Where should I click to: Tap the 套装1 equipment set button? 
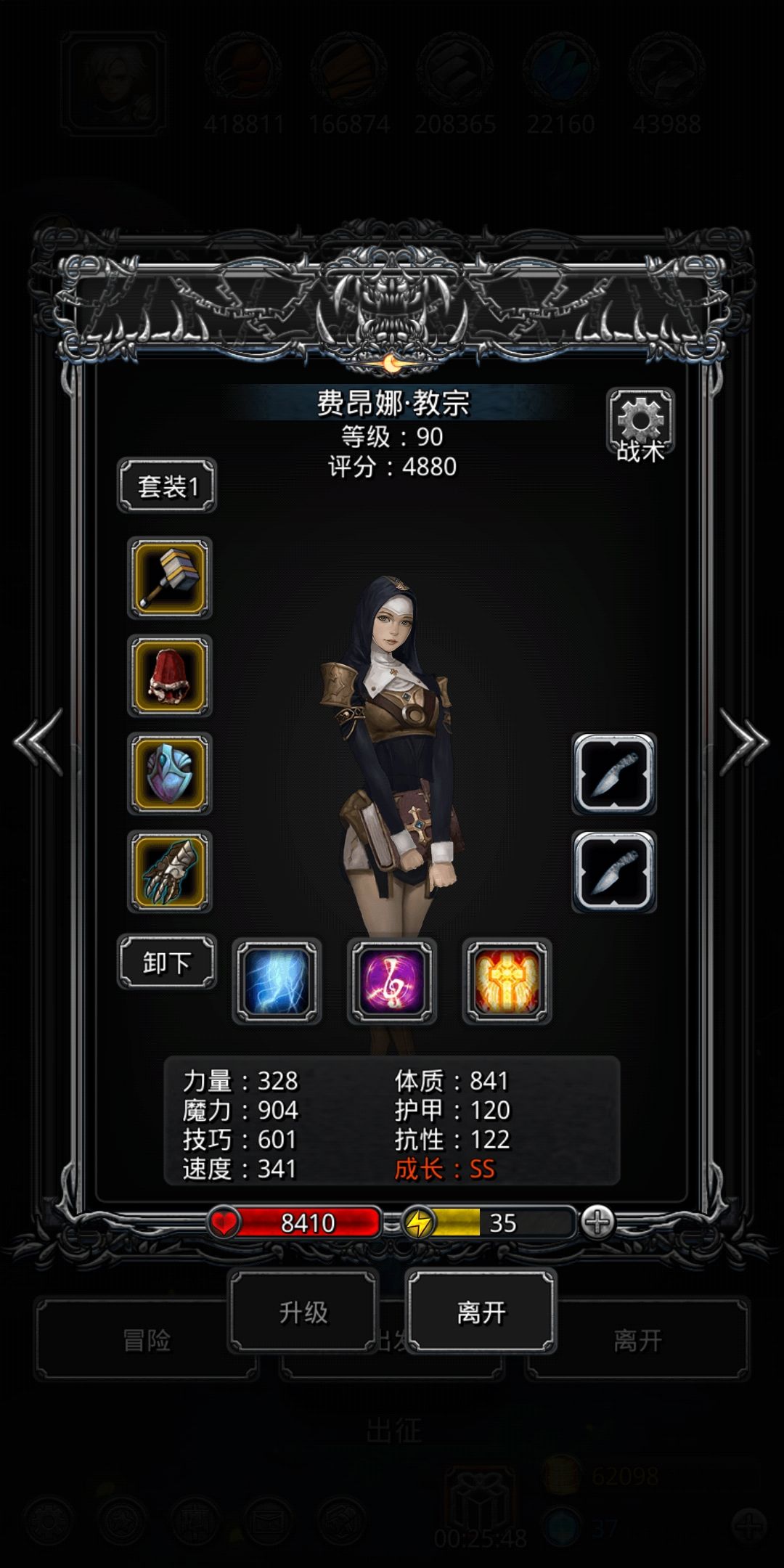(x=167, y=486)
